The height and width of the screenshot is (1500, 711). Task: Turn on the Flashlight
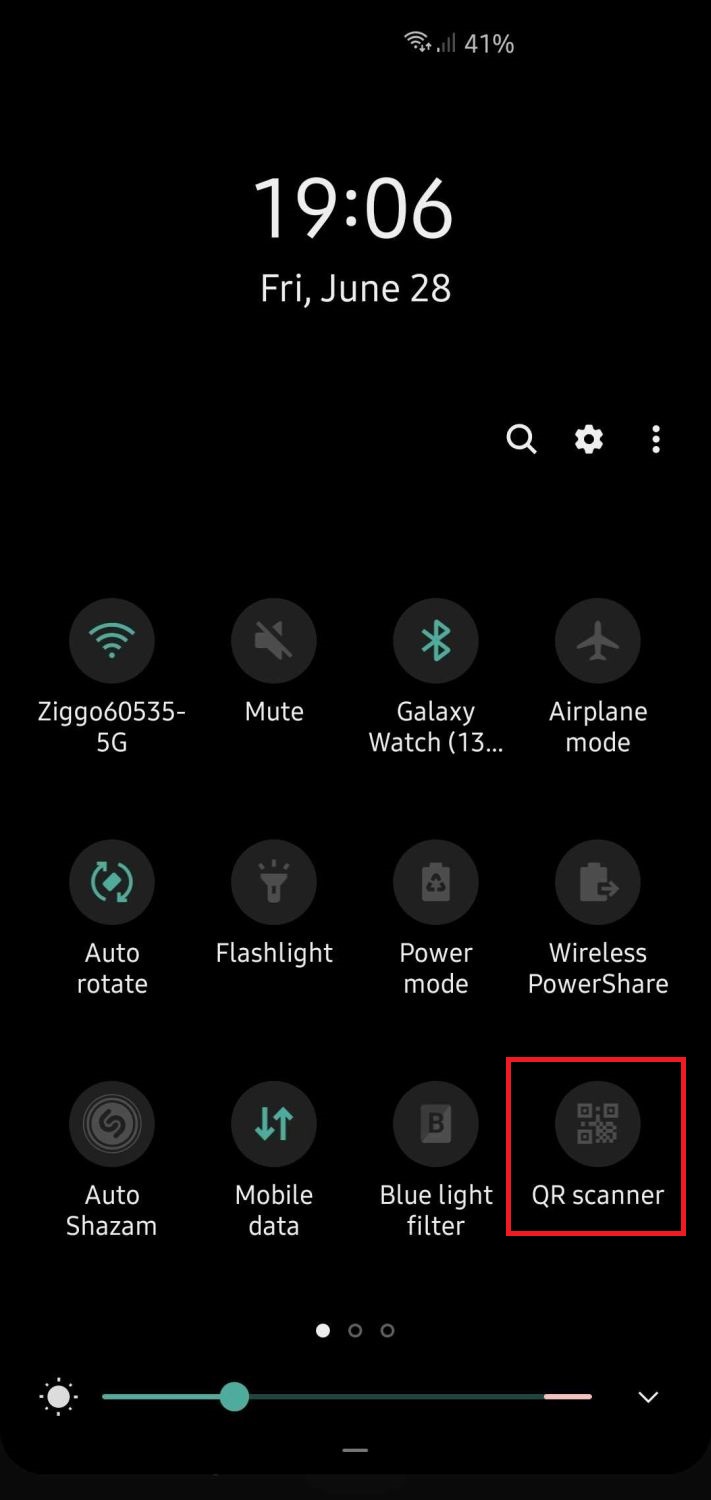pyautogui.click(x=274, y=882)
